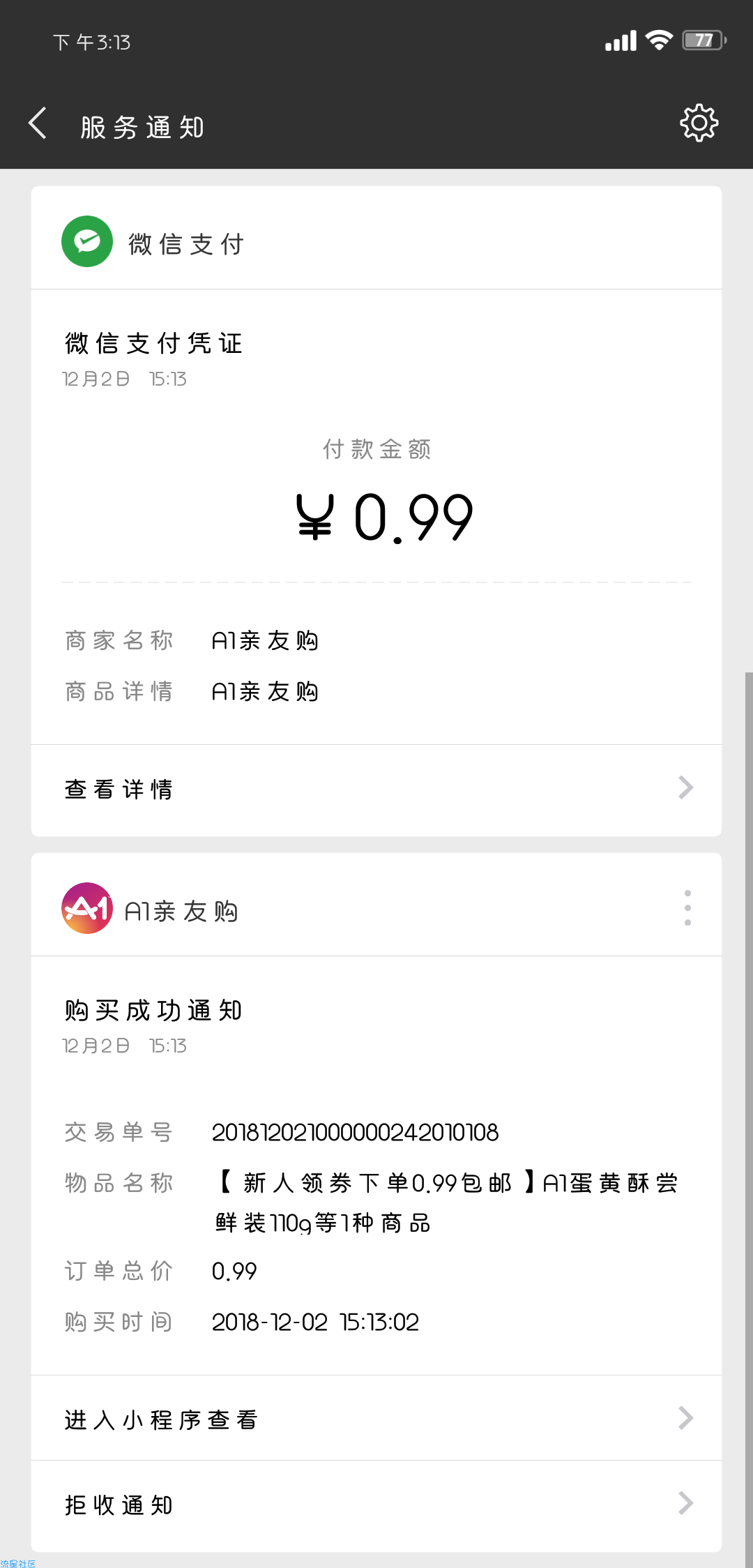Go back from 服务通知
The image size is (753, 1568).
click(38, 124)
